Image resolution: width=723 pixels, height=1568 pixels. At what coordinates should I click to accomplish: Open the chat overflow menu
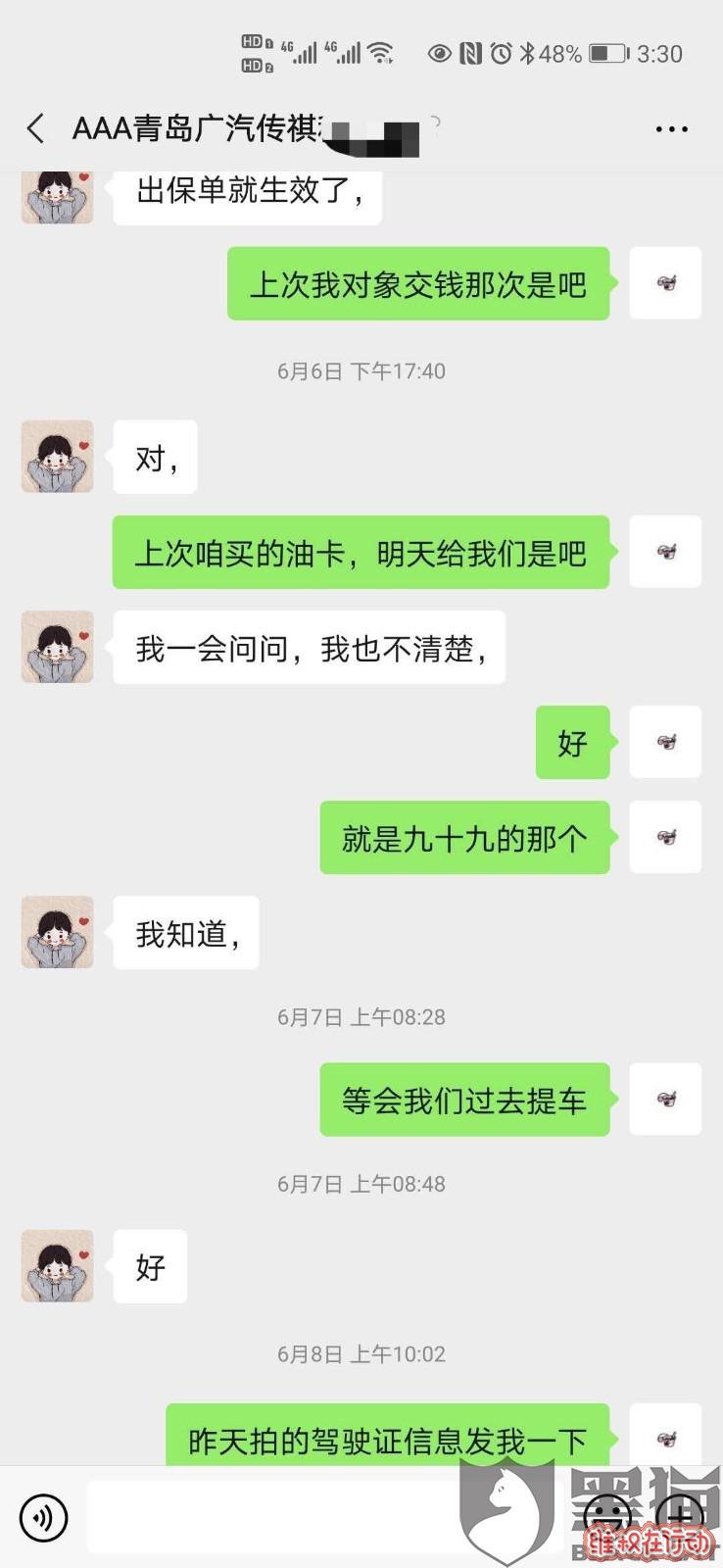coord(671,129)
